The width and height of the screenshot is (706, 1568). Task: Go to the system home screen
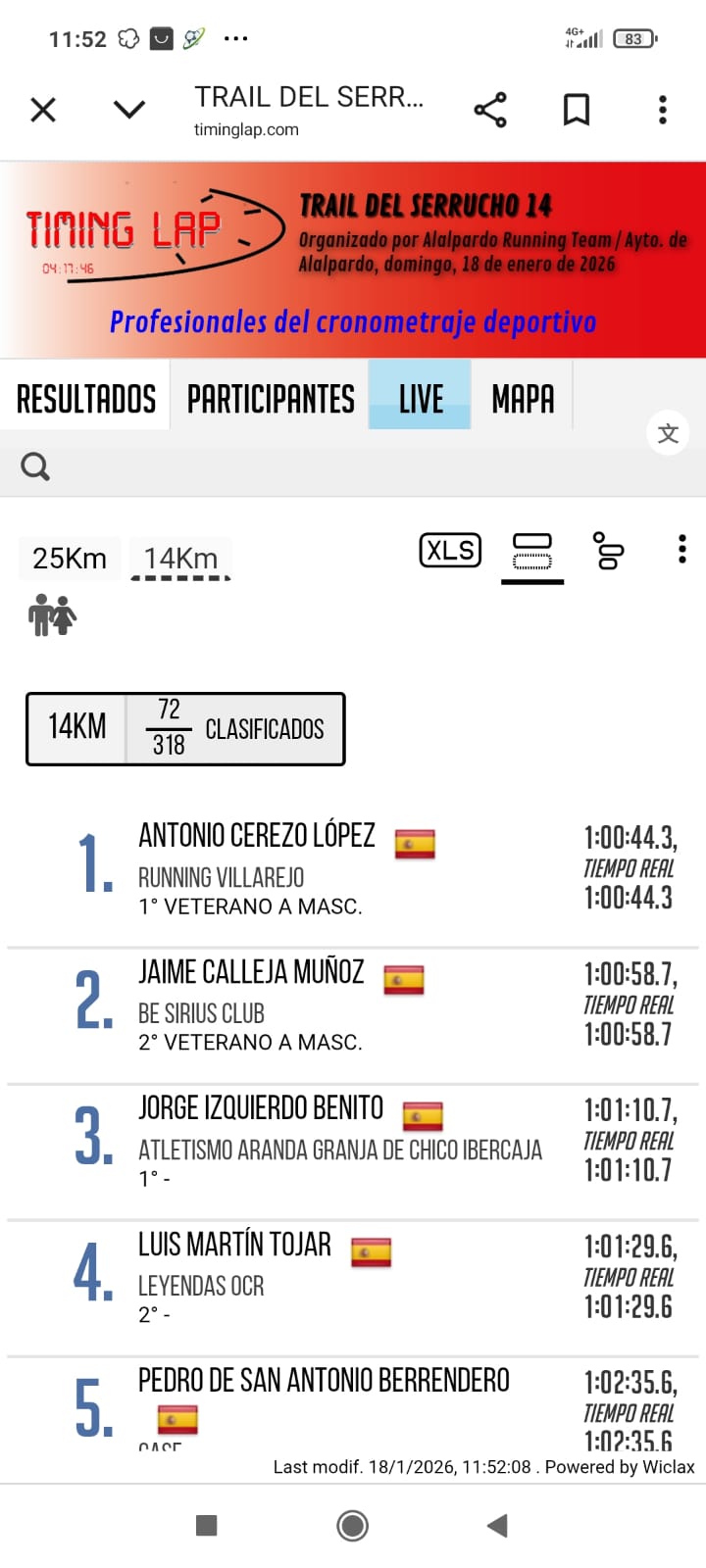tap(352, 1525)
